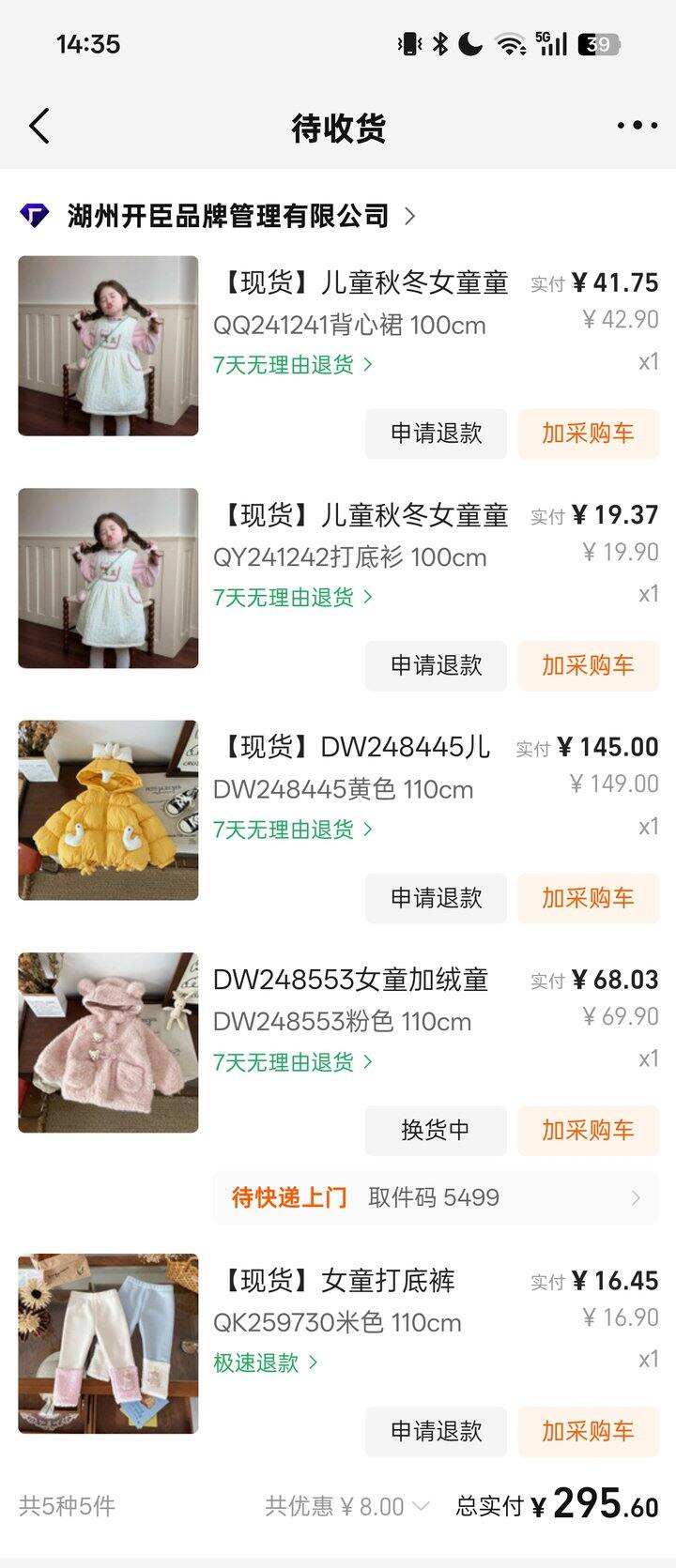Open the 女童打底裤 leggings product image
Image resolution: width=676 pixels, height=1568 pixels.
[108, 1343]
